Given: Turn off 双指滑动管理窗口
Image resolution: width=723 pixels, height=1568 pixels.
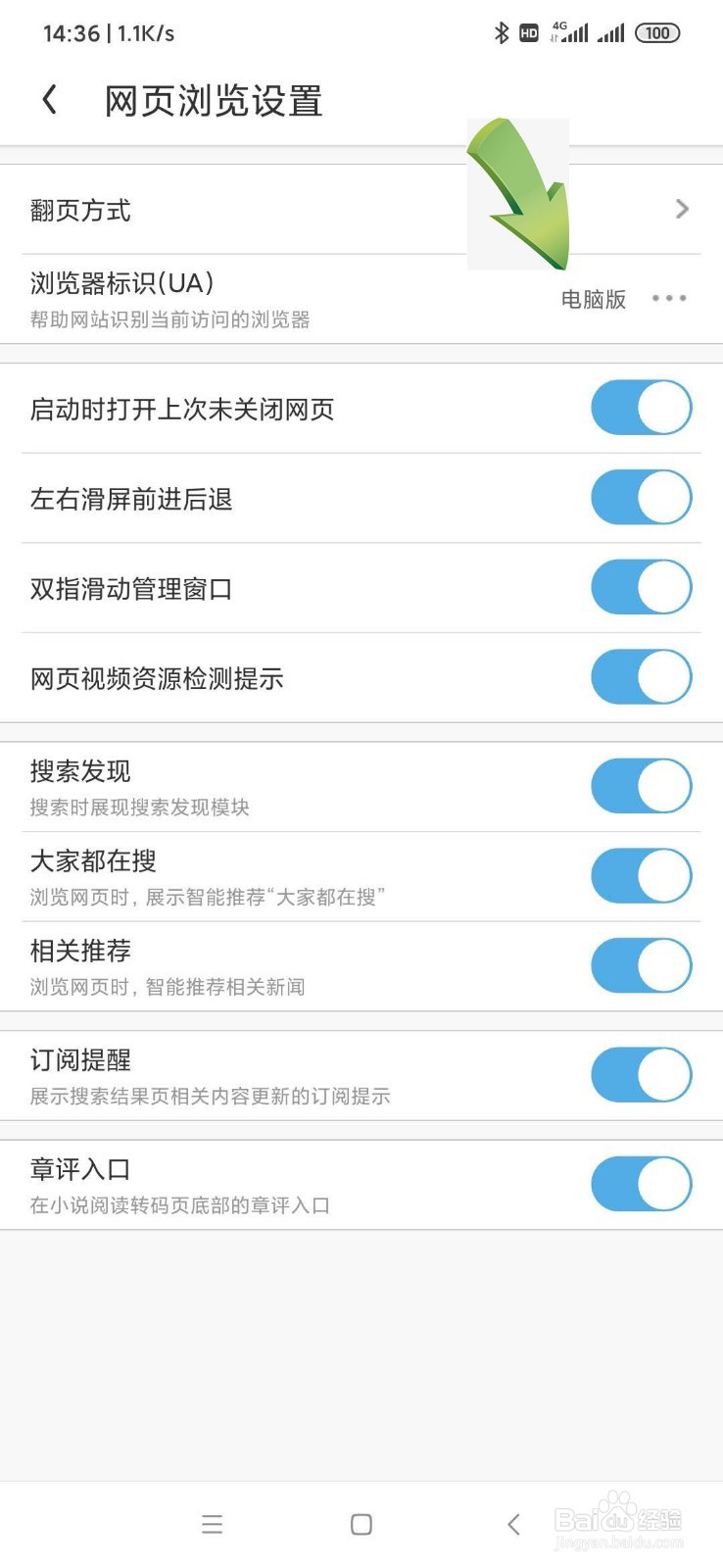Looking at the screenshot, I should pos(642,588).
